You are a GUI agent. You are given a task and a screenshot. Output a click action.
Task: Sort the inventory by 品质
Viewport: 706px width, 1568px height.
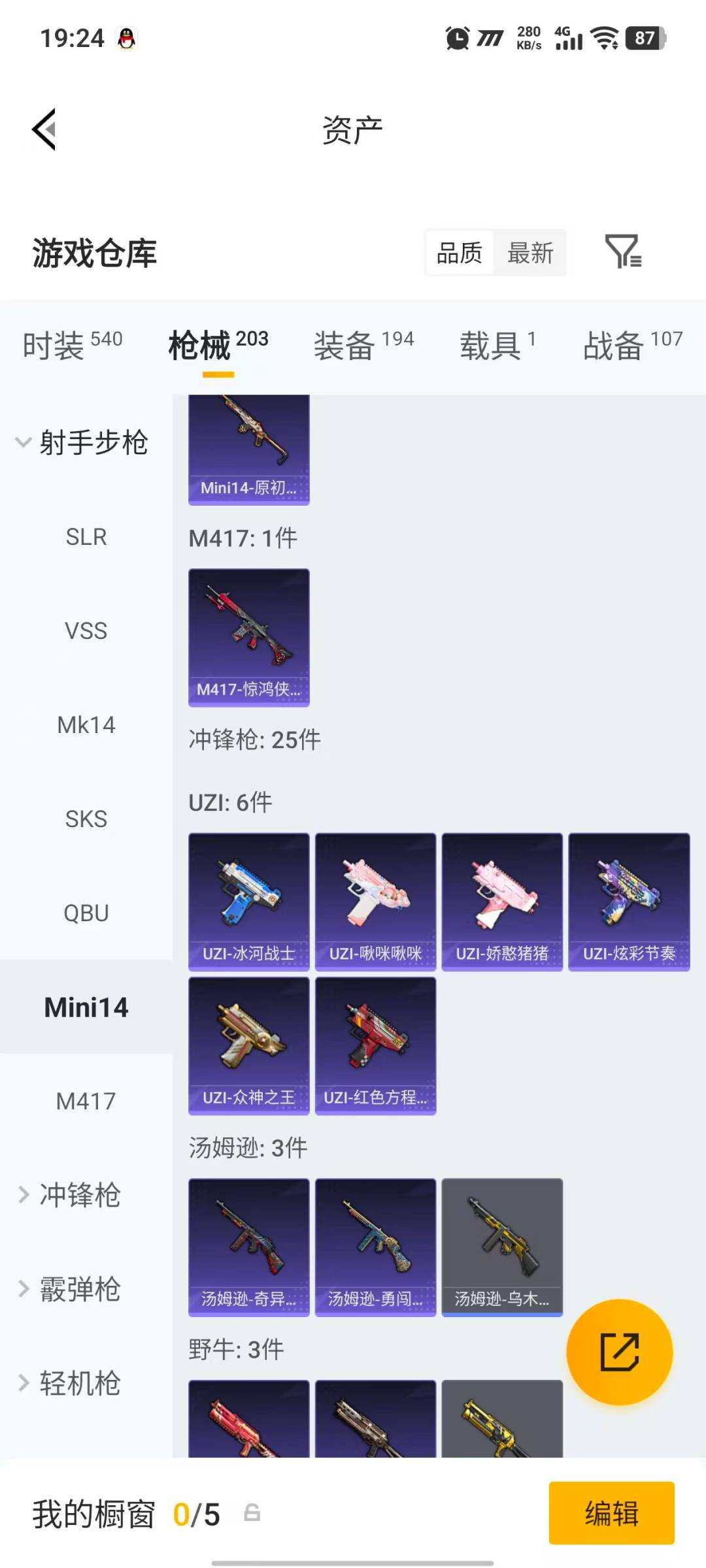[460, 253]
